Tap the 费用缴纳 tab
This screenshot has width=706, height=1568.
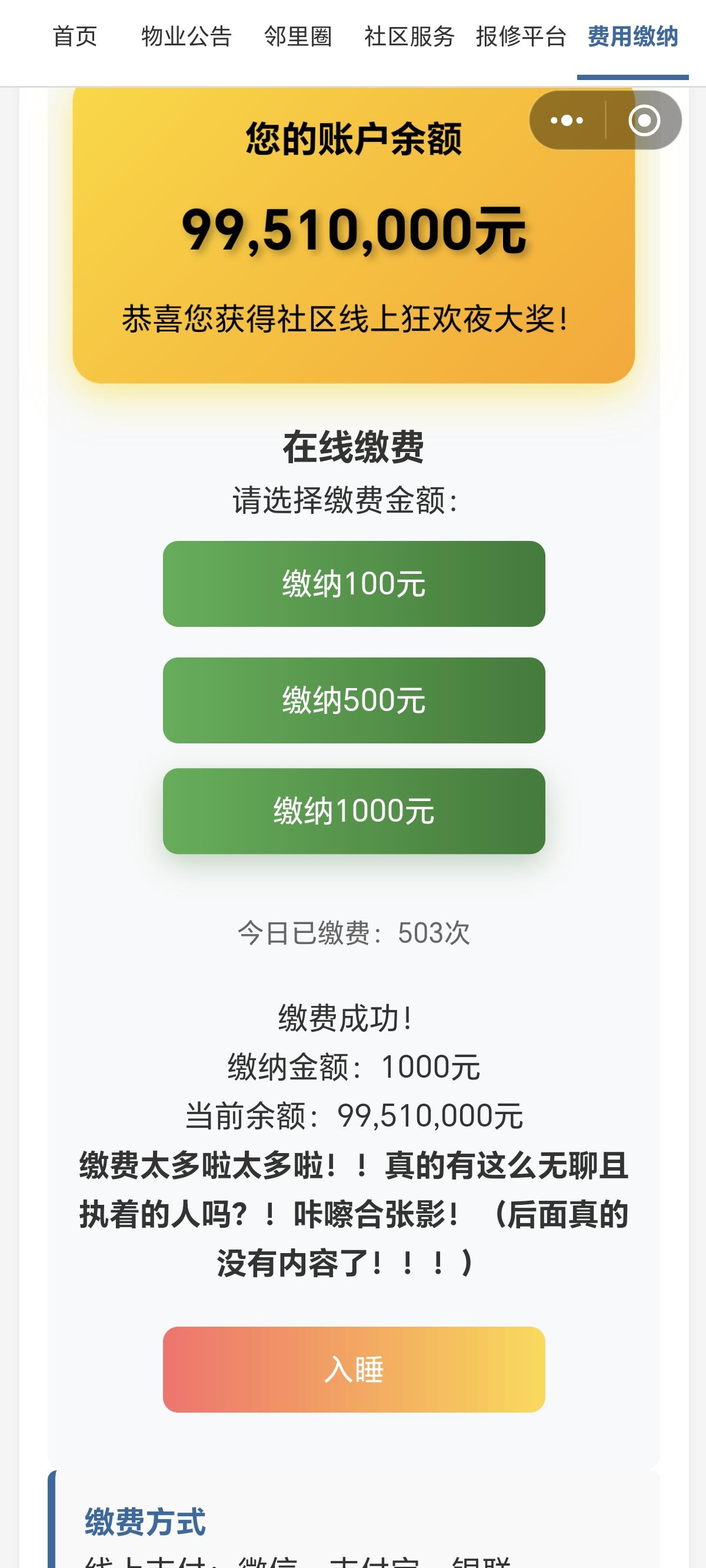[633, 37]
